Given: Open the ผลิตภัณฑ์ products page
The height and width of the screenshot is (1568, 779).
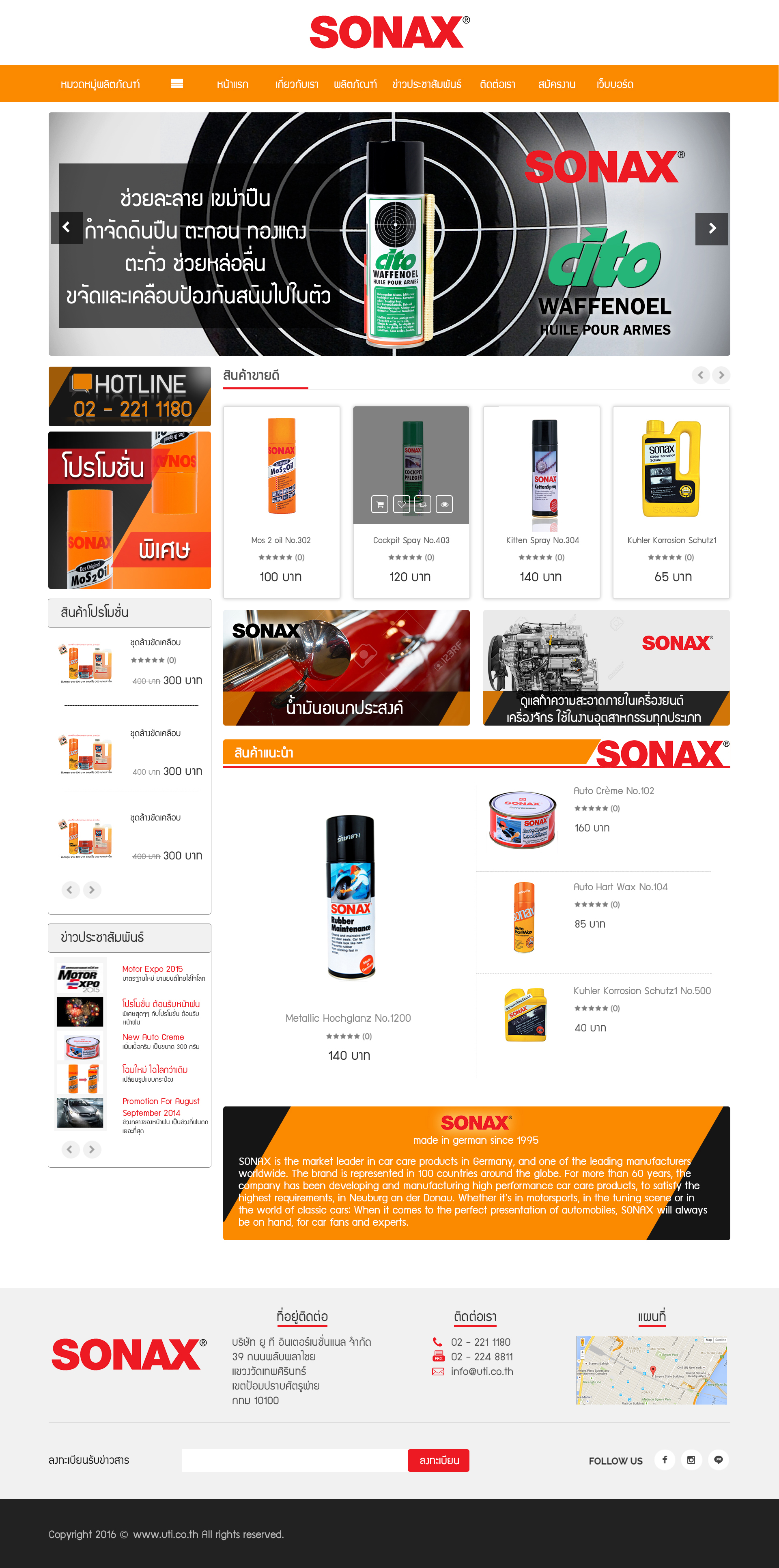Looking at the screenshot, I should [x=355, y=85].
